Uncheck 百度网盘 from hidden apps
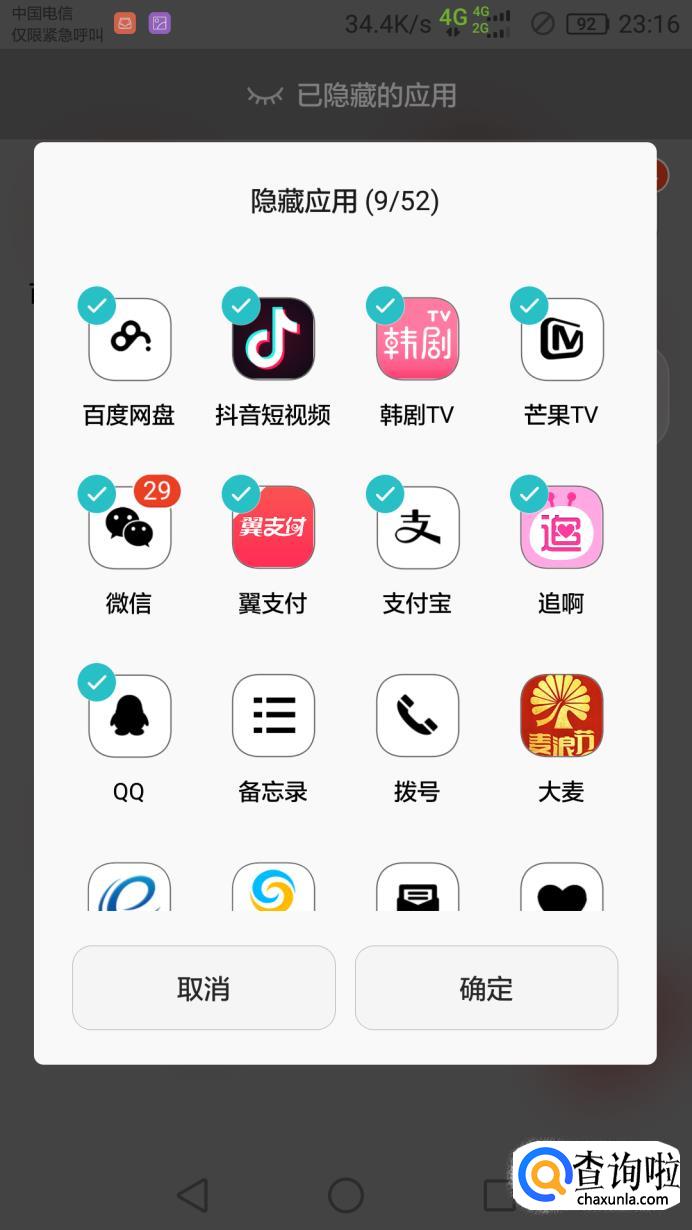 tap(129, 340)
